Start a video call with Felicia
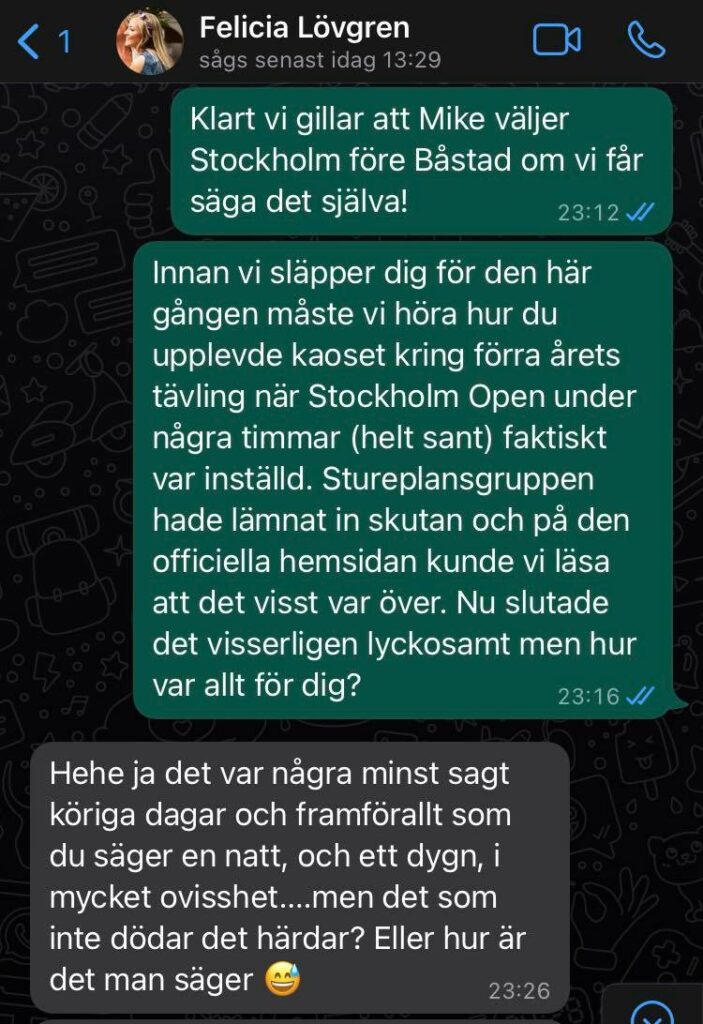Viewport: 703px width, 1024px height. tap(557, 40)
